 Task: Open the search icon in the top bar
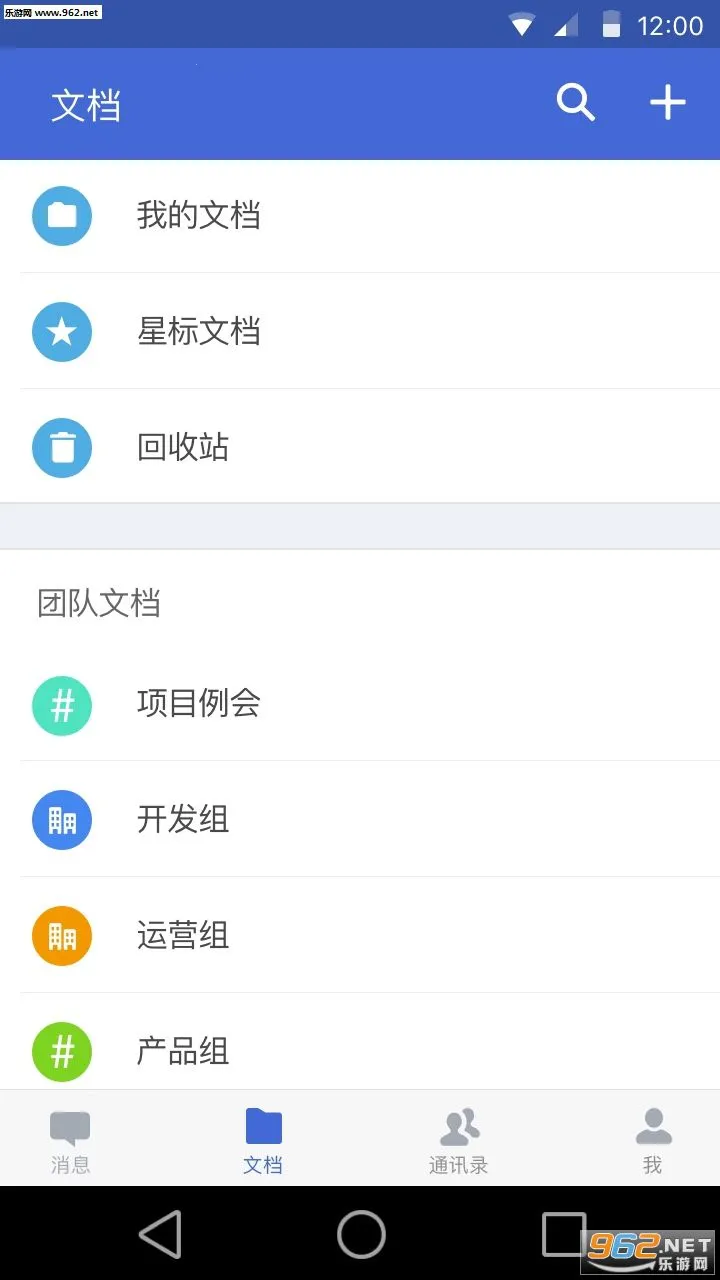pos(575,102)
